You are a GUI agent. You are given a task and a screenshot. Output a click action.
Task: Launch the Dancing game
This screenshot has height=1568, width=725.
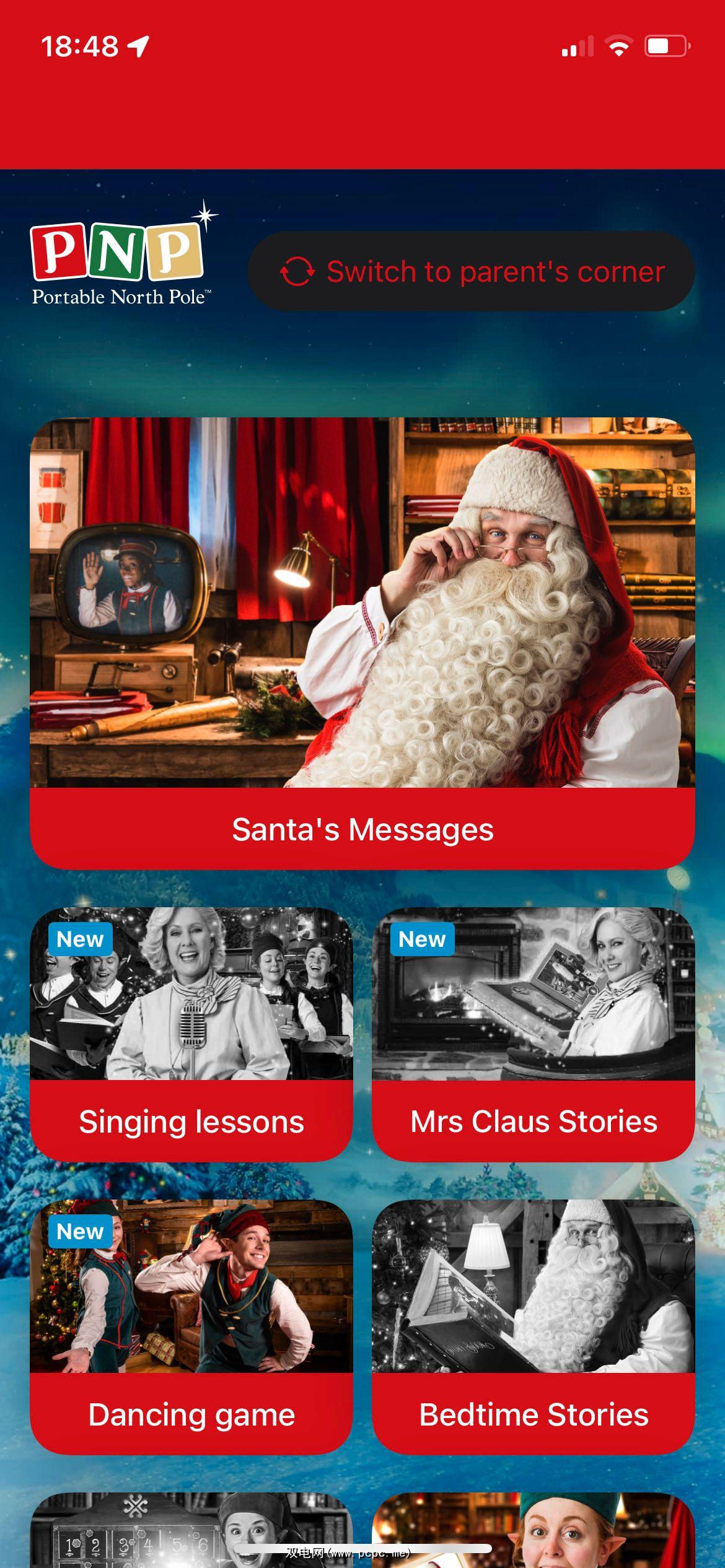191,1325
